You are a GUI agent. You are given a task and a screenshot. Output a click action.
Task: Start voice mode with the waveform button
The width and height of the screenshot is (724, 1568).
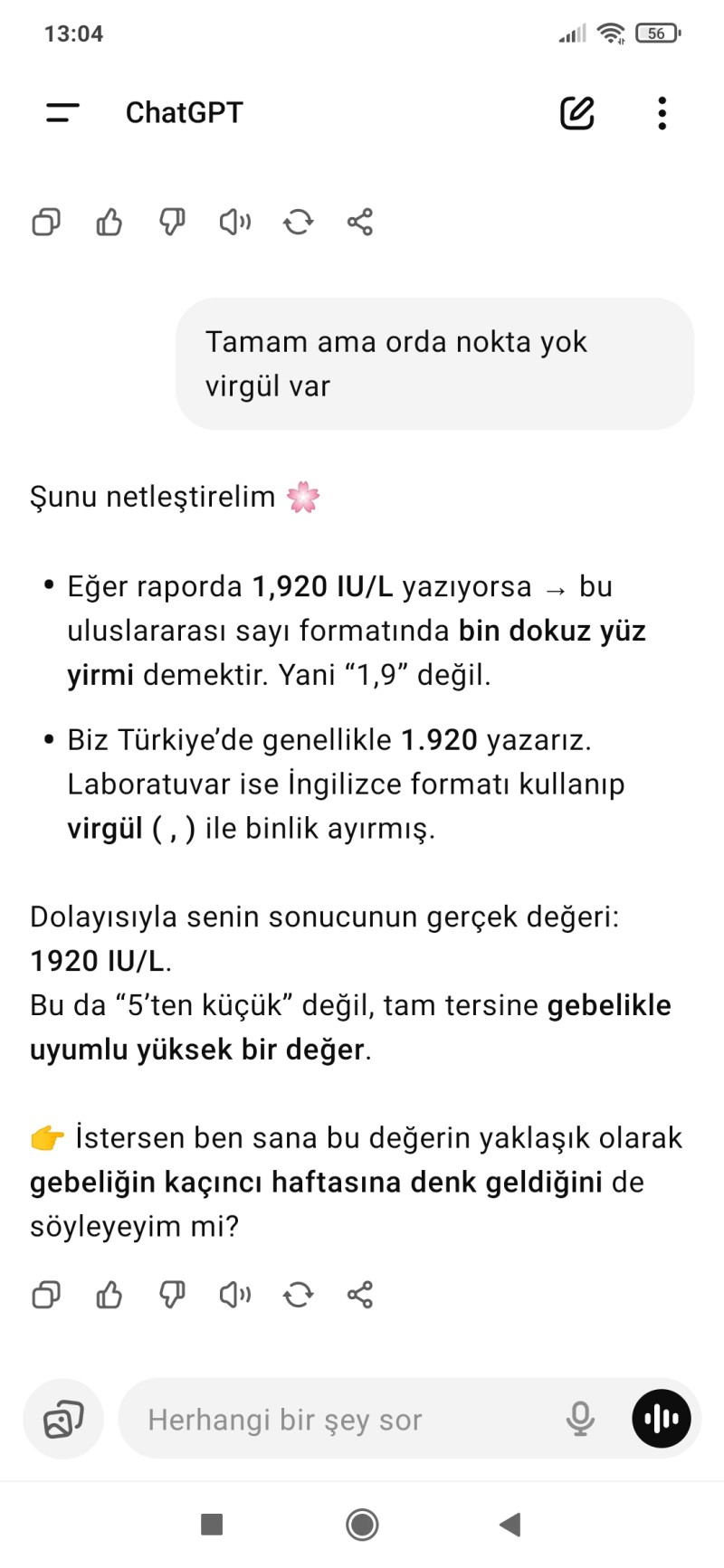(x=662, y=1419)
